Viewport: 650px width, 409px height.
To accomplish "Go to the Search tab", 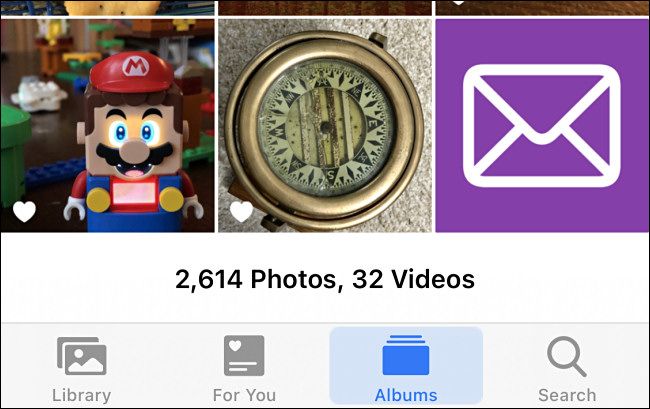I will (x=567, y=367).
